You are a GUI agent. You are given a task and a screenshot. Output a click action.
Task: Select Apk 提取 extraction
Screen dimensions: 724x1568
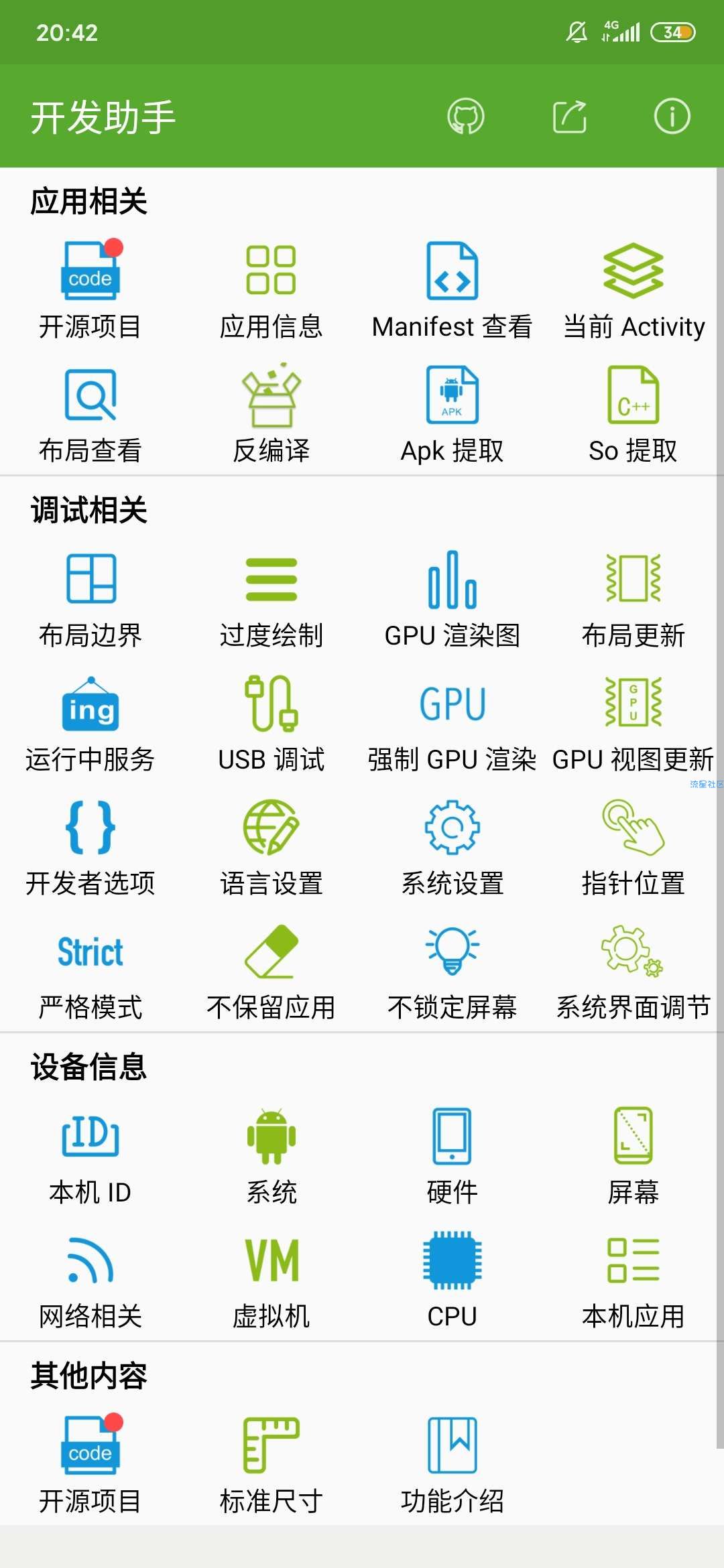[452, 415]
